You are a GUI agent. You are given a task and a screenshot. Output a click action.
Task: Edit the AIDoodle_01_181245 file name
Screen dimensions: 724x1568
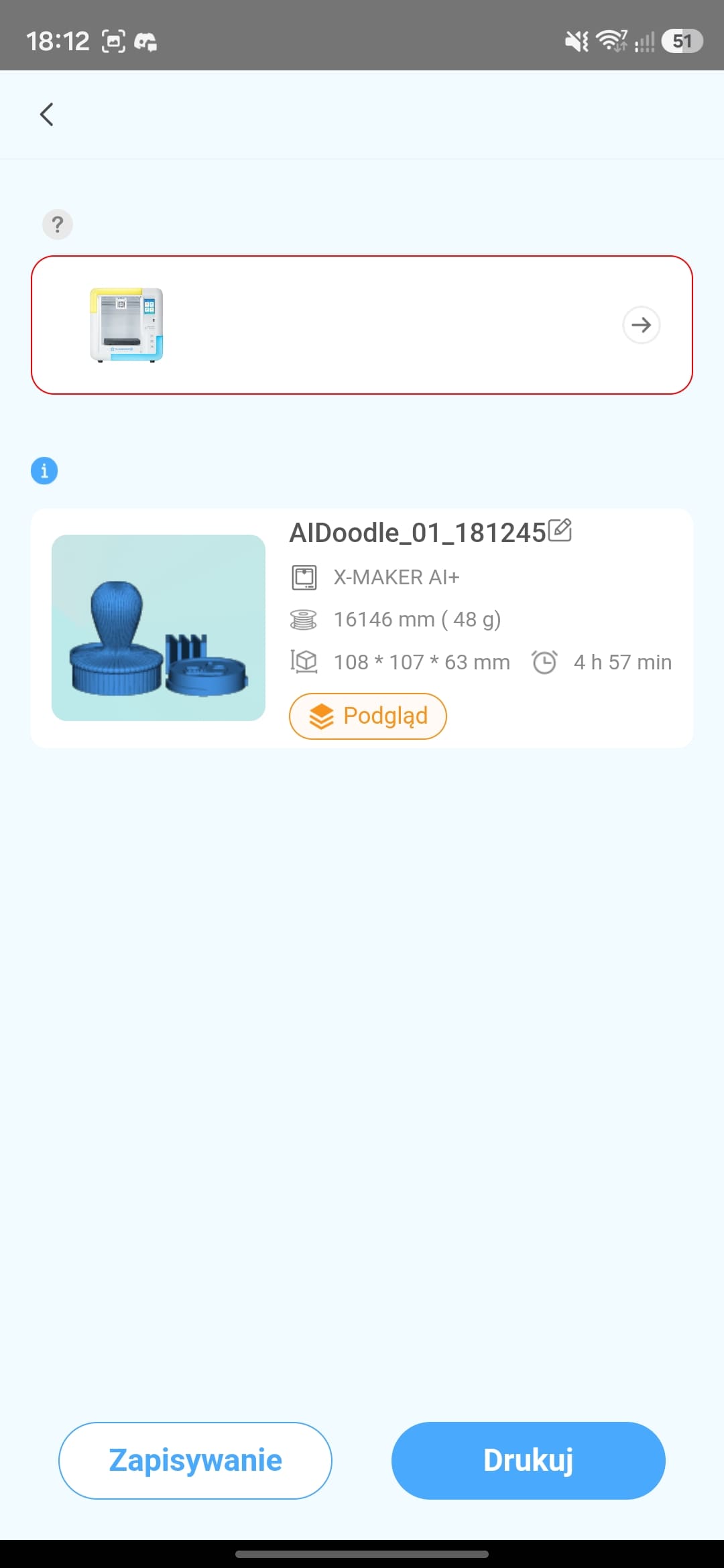pos(560,531)
